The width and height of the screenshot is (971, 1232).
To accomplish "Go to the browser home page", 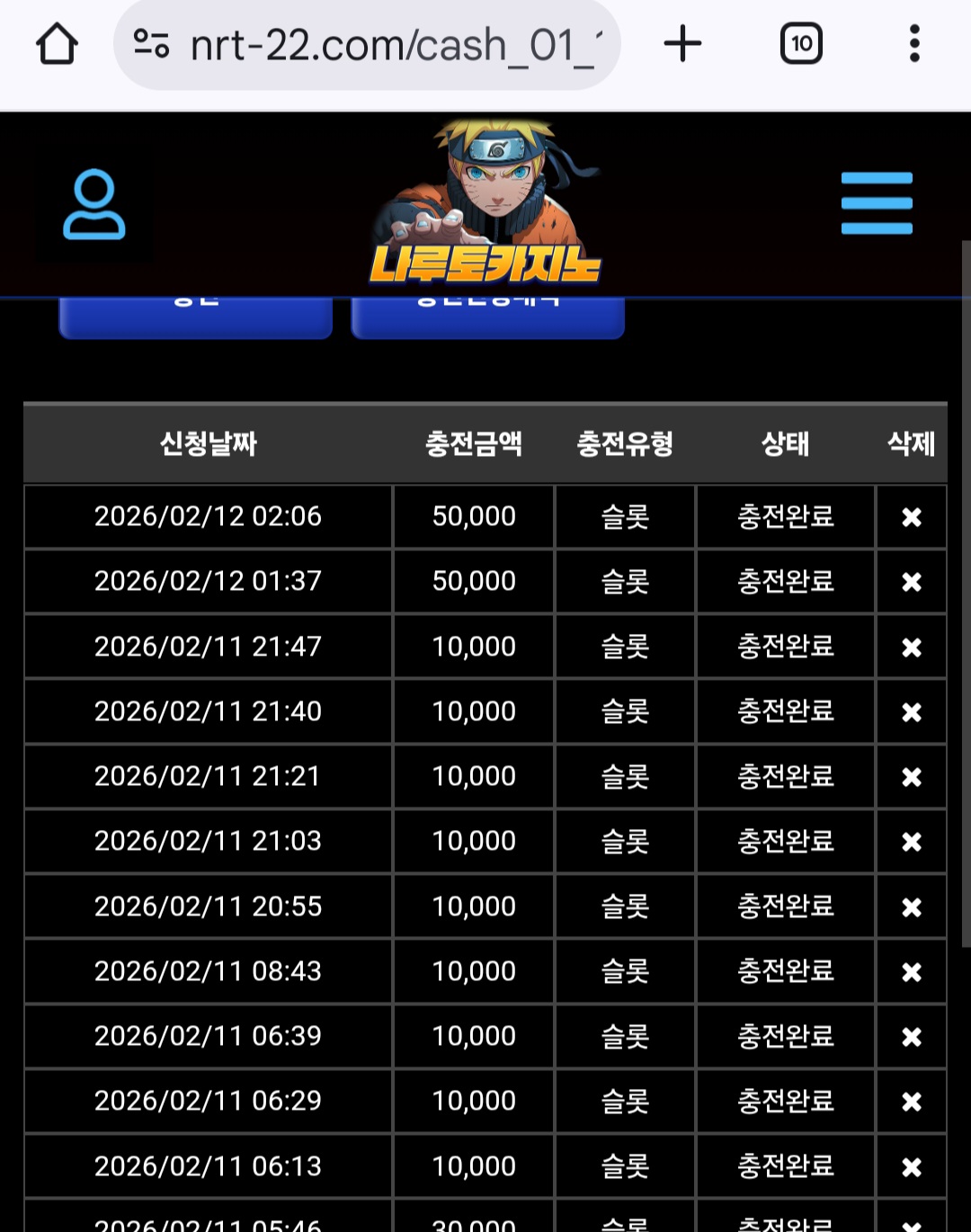I will [57, 44].
